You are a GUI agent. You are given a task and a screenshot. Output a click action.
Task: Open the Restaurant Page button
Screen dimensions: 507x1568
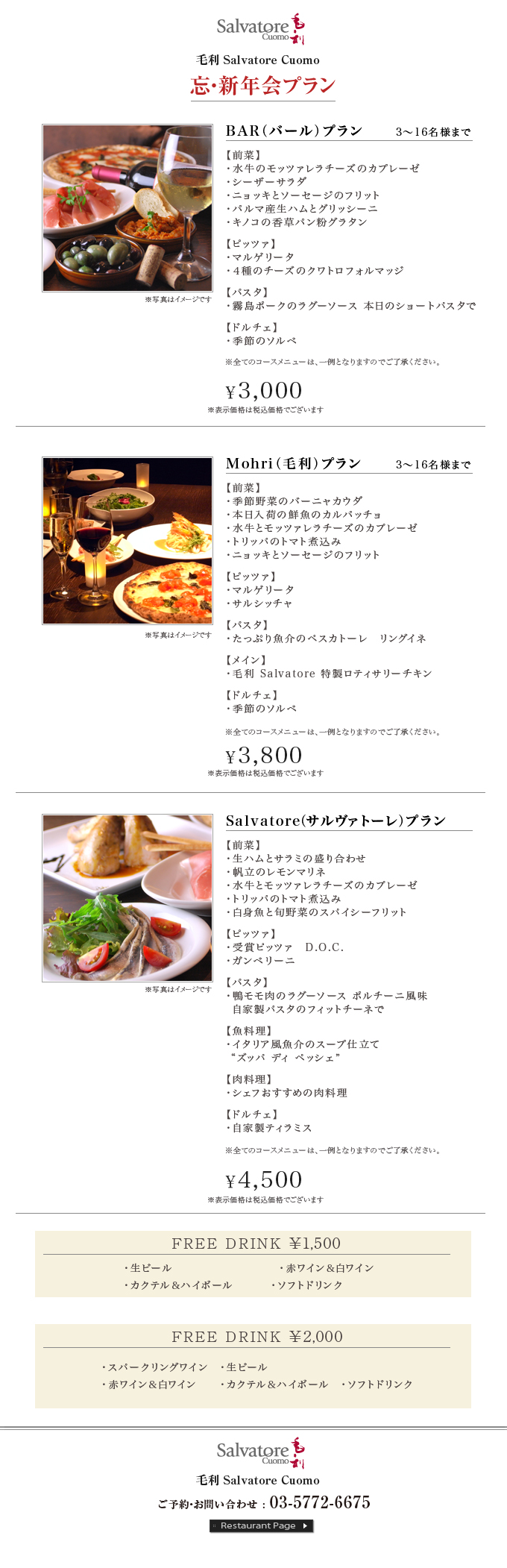click(x=261, y=1525)
